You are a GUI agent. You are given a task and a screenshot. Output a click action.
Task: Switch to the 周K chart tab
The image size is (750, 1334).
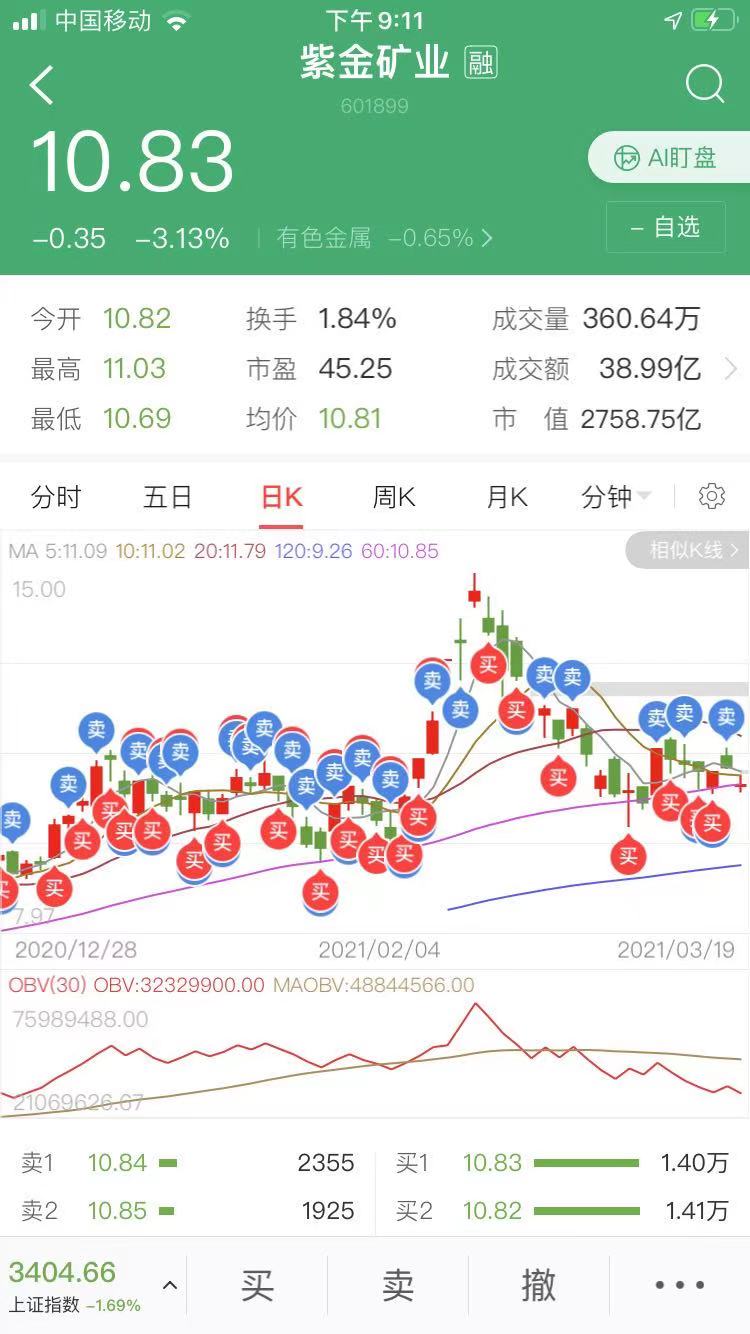click(x=394, y=497)
